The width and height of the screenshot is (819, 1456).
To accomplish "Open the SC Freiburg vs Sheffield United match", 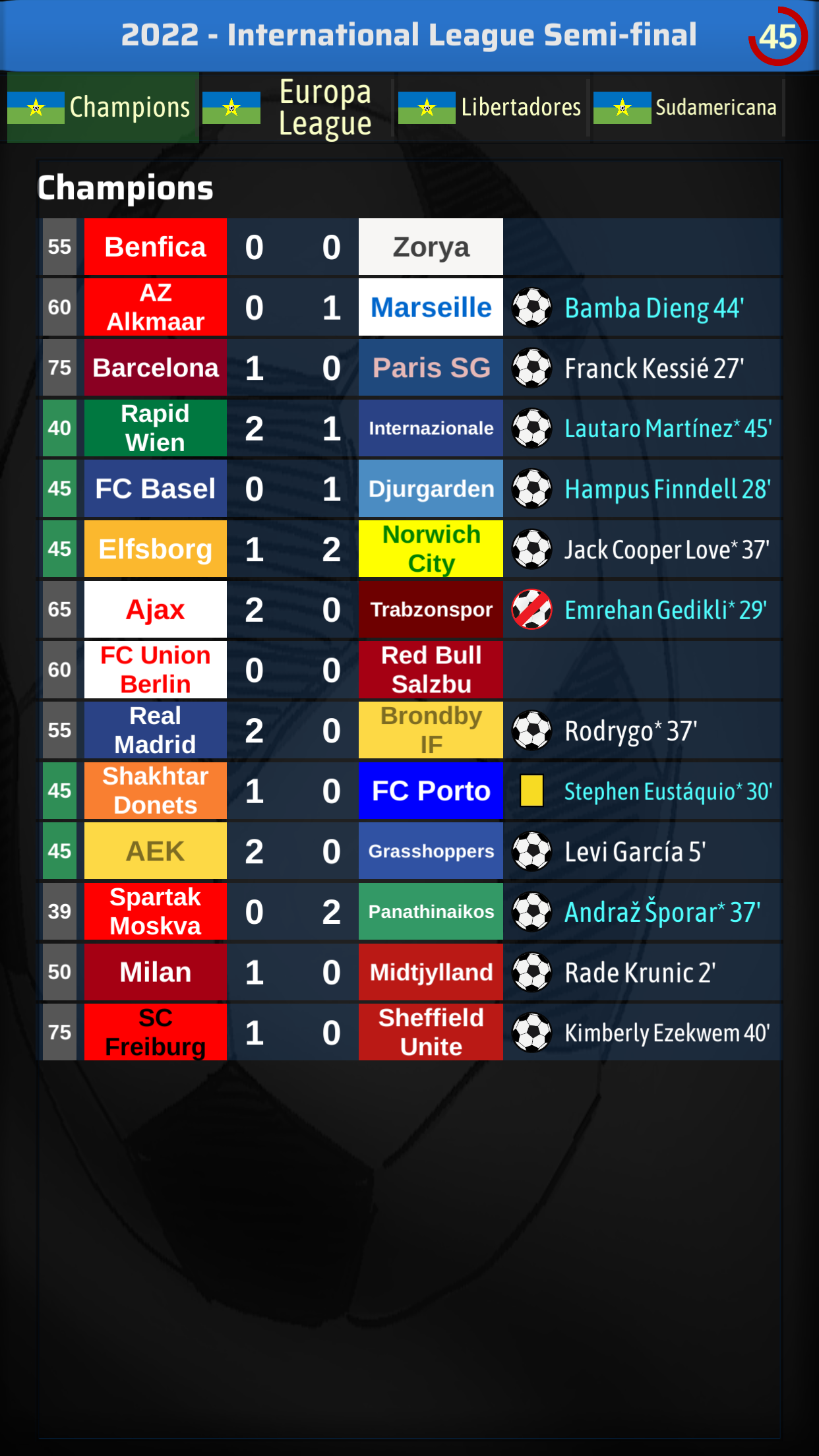I will 411,1033.
